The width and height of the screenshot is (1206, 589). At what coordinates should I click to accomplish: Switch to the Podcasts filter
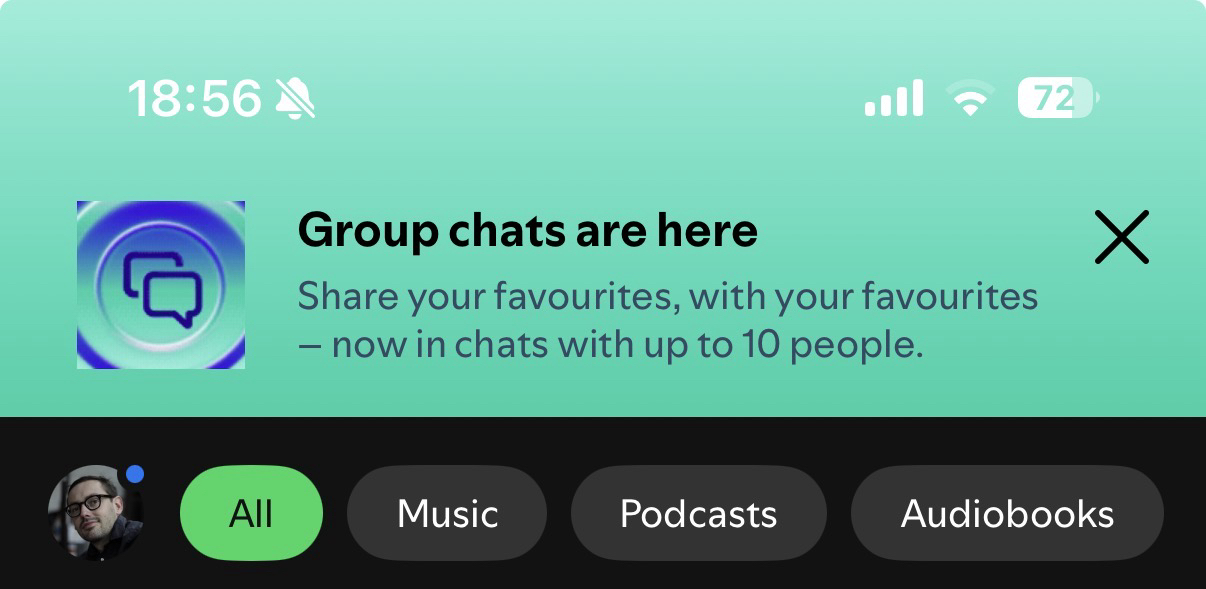coord(698,513)
